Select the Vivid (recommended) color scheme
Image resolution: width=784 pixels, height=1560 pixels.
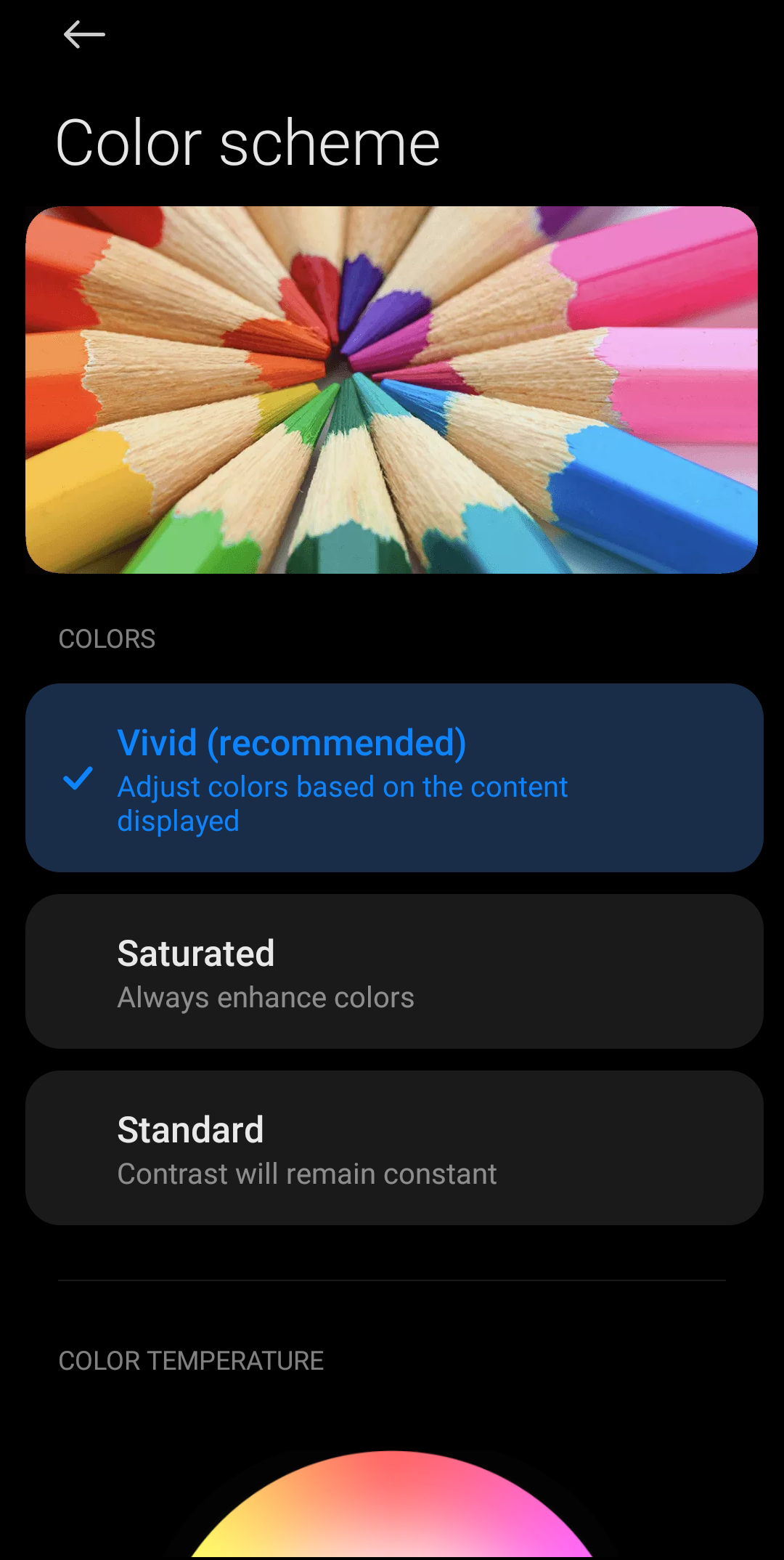[x=393, y=777]
